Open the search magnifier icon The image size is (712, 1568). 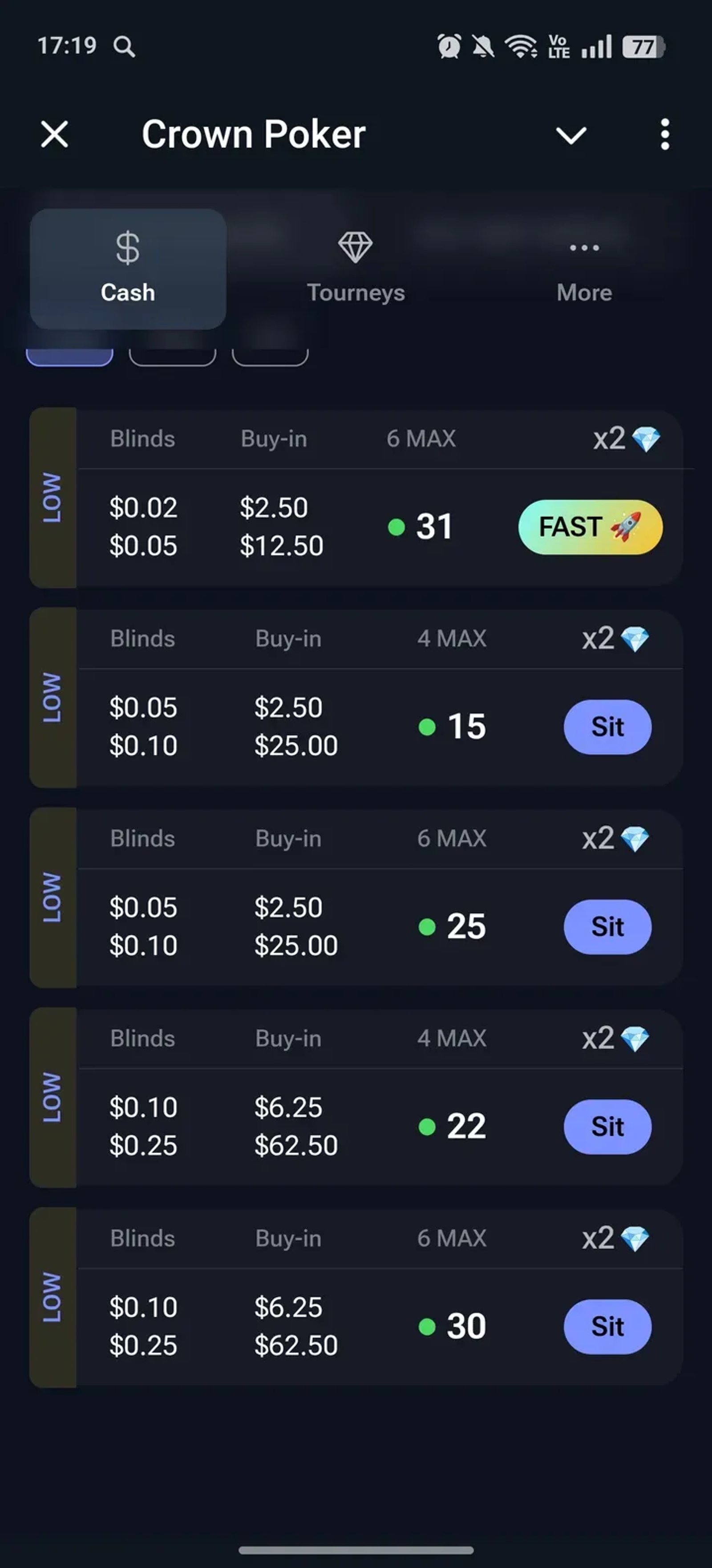click(x=124, y=47)
